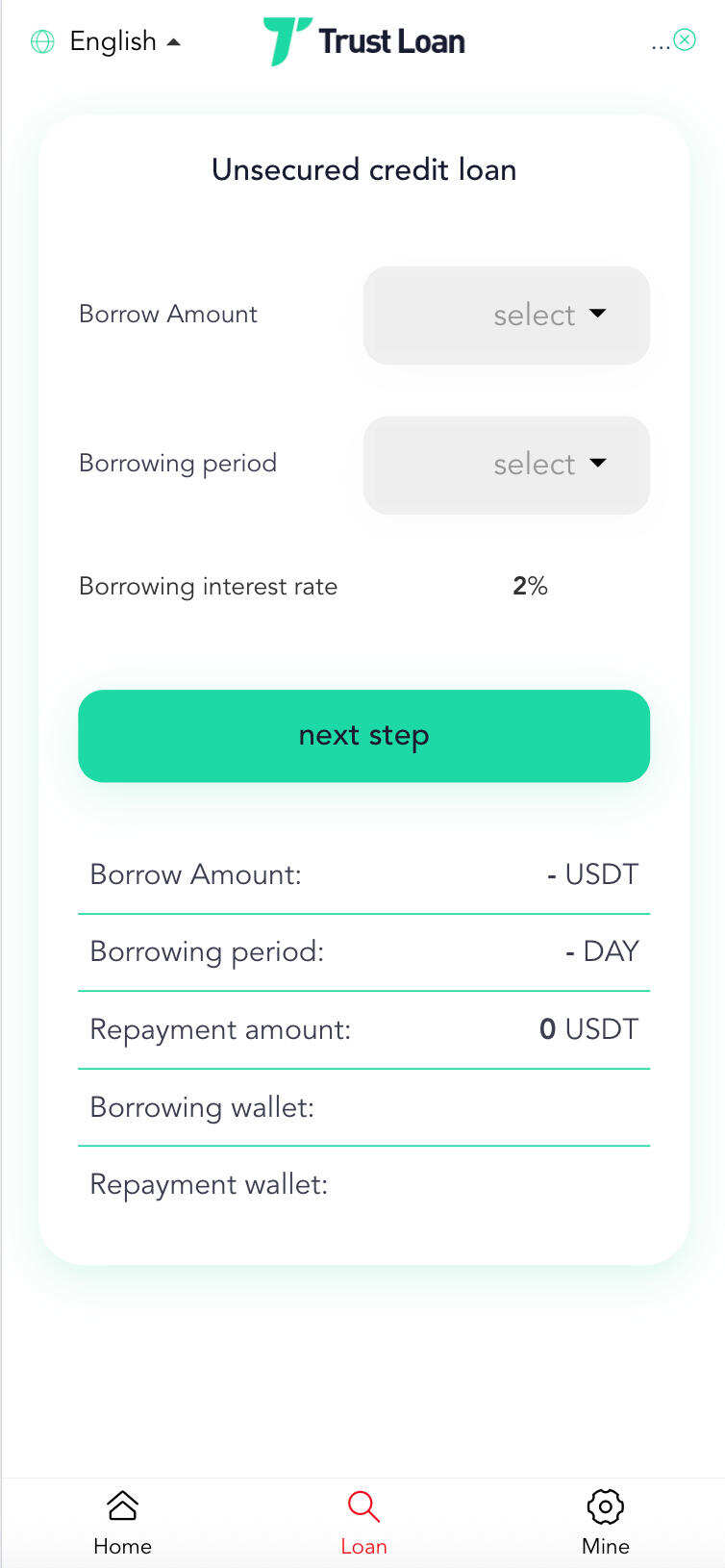Click the Borrowing wallet summary row

(363, 1107)
